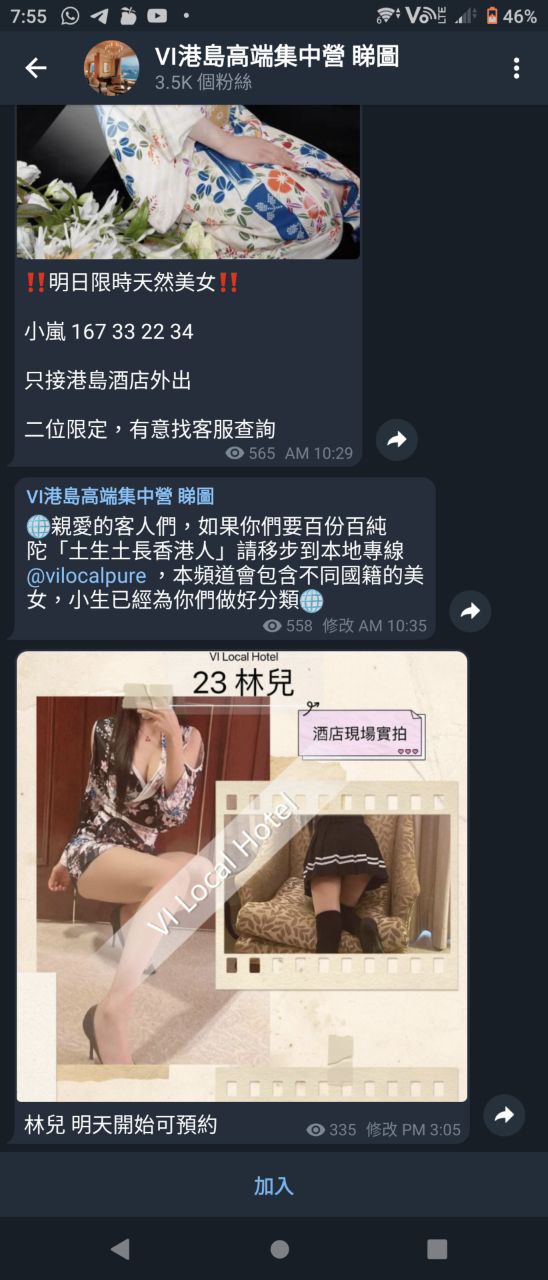Image resolution: width=548 pixels, height=1280 pixels.
Task: Open the 23 林兒 photo post
Action: coord(242,876)
